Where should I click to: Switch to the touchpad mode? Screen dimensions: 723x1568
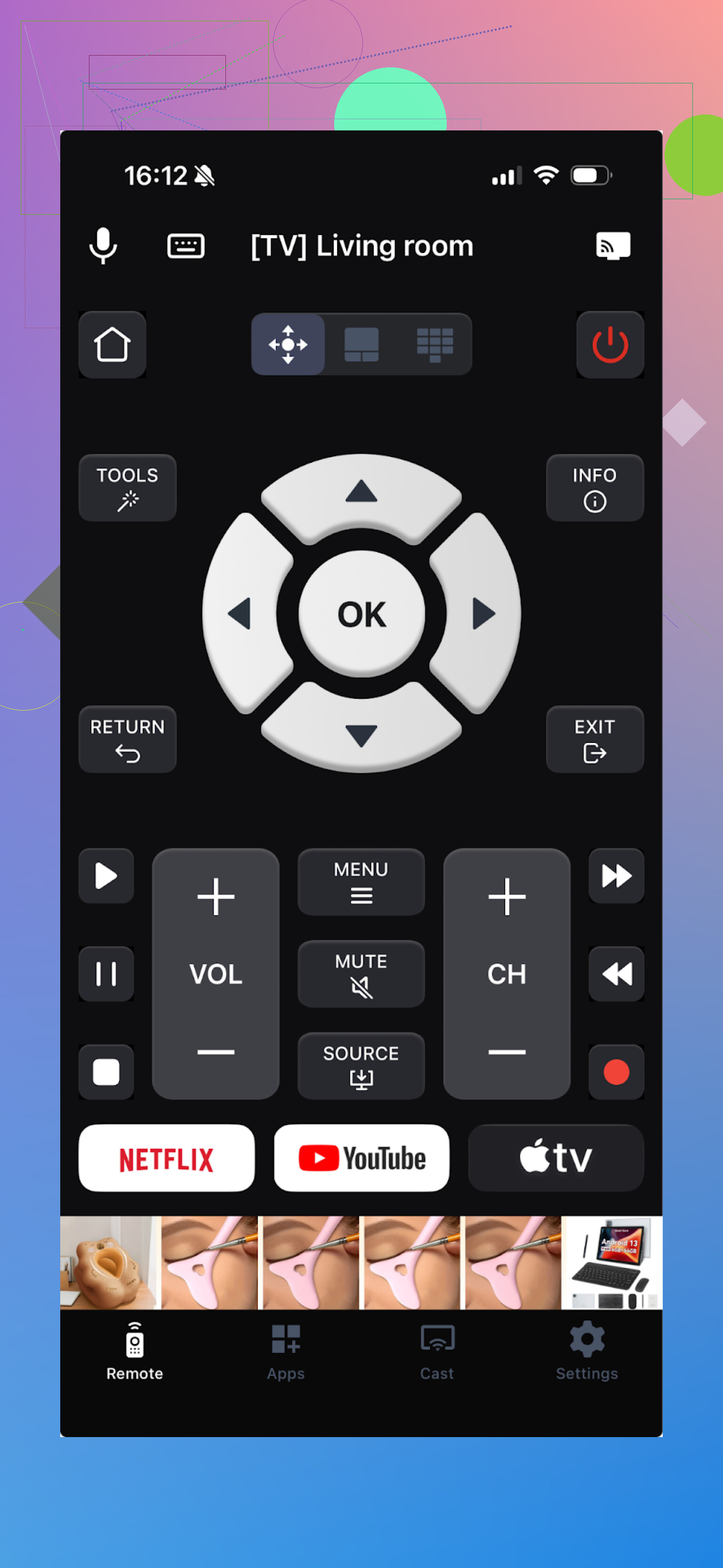click(361, 345)
